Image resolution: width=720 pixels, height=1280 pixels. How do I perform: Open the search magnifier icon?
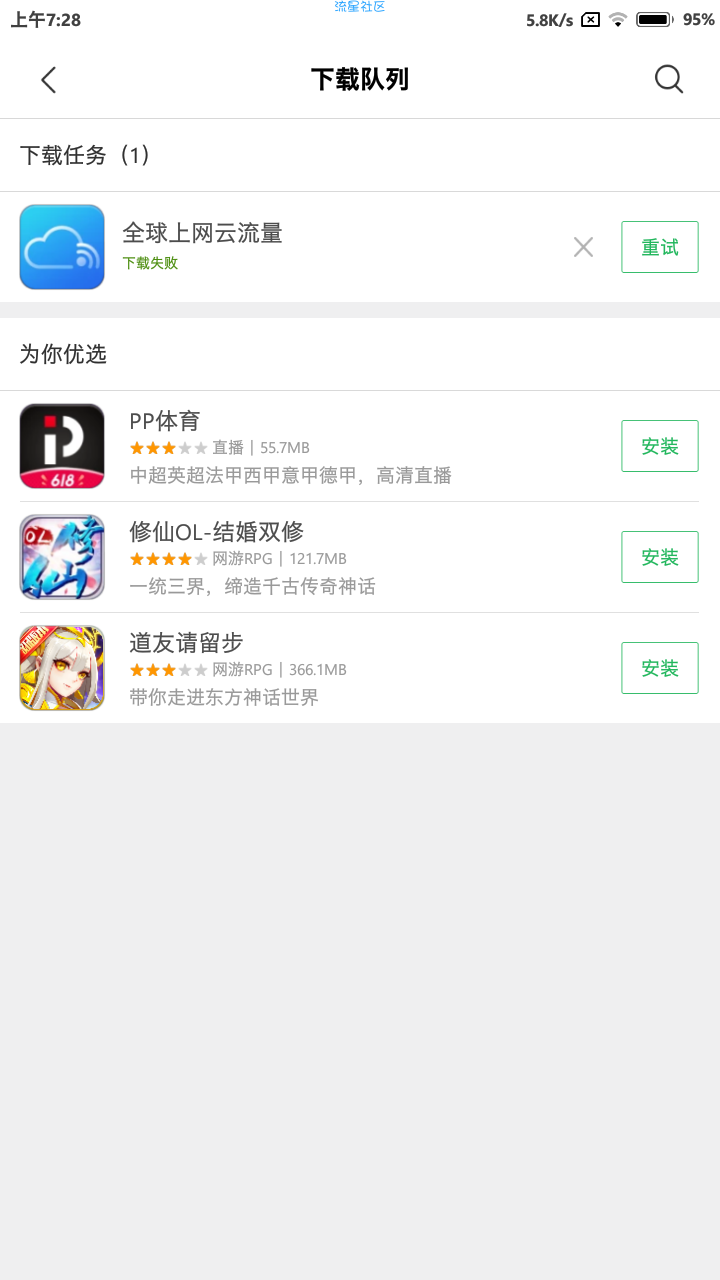669,80
